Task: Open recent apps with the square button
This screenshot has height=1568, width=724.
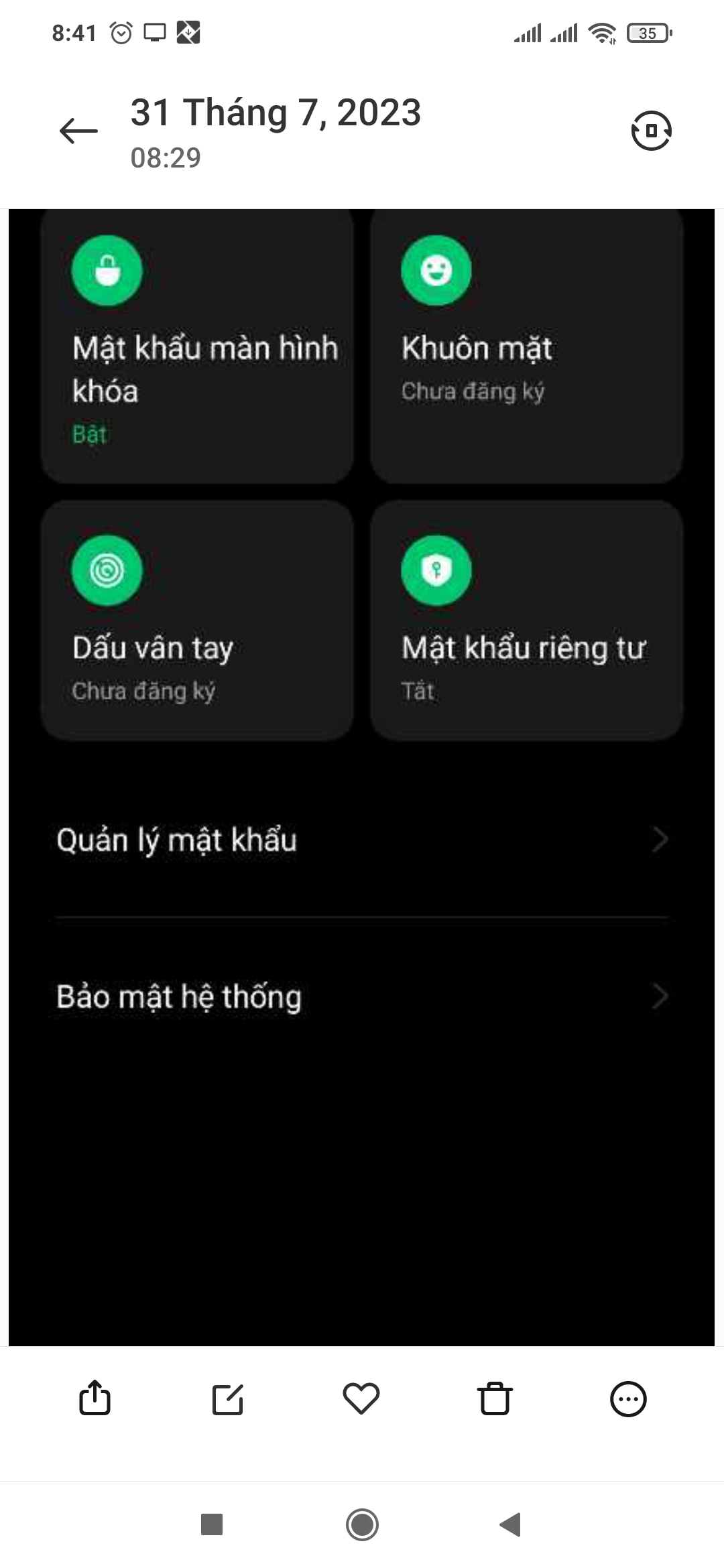Action: click(x=212, y=1524)
